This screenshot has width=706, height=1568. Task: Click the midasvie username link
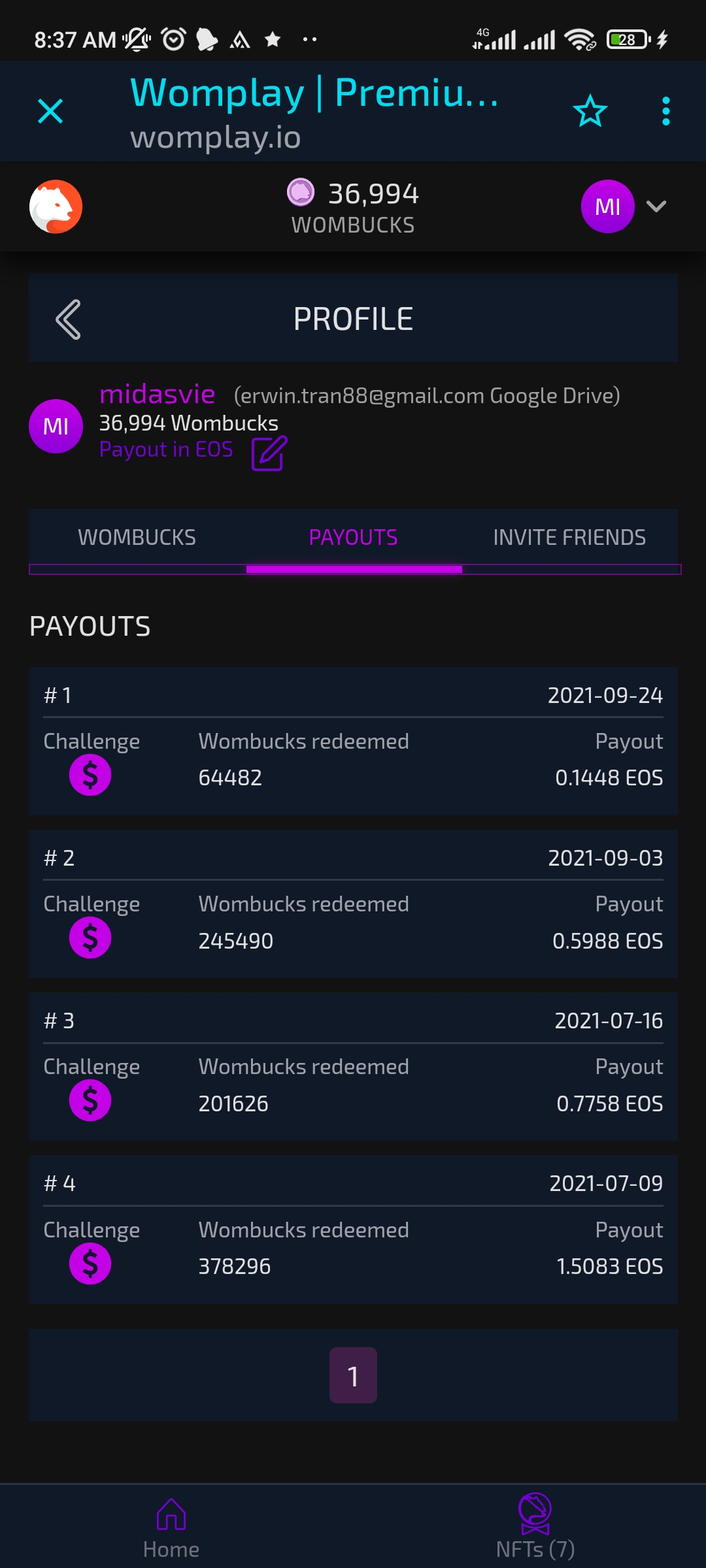(x=158, y=394)
